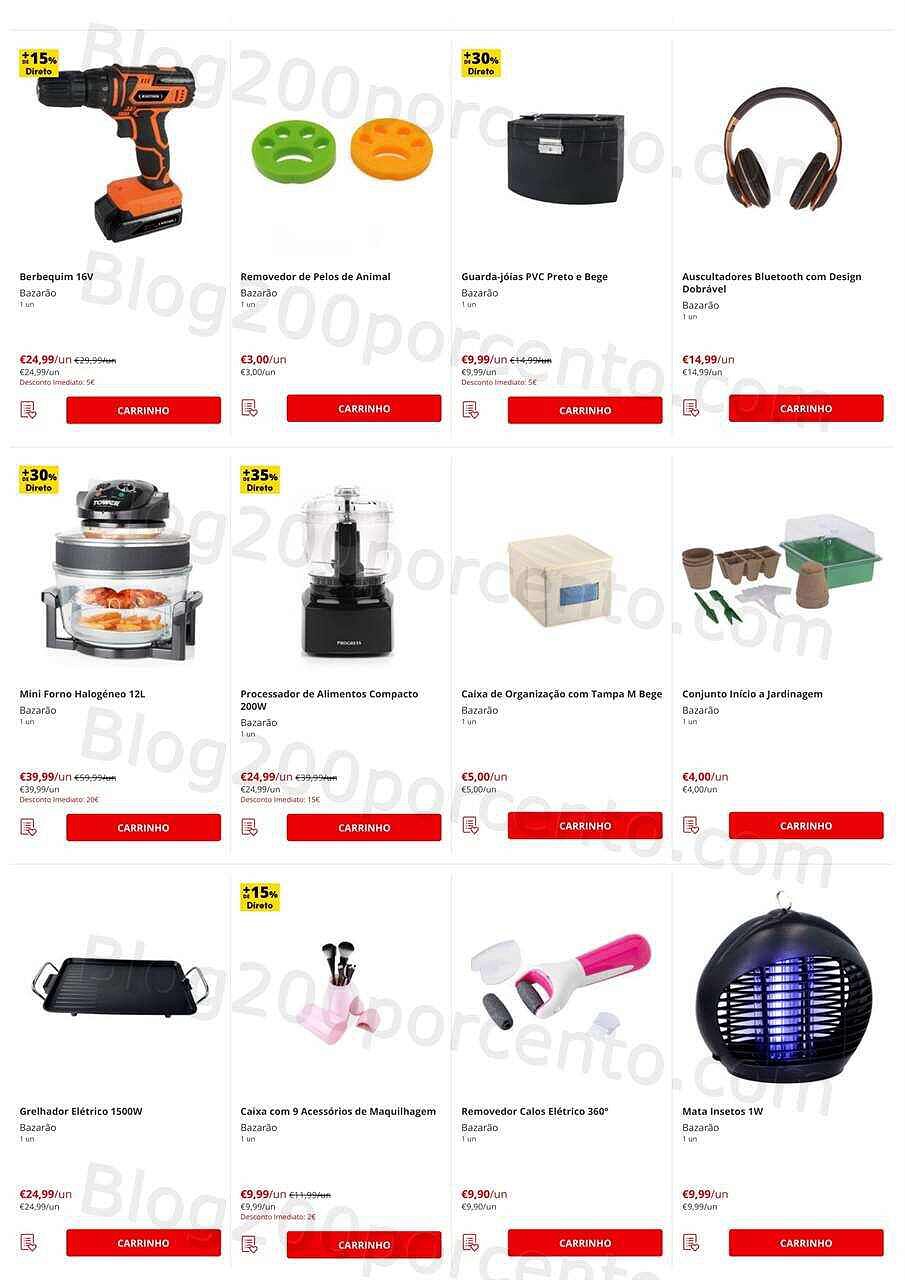The height and width of the screenshot is (1280, 905).
Task: Select the wishlist icon for Processador de Alimentos
Action: (249, 826)
